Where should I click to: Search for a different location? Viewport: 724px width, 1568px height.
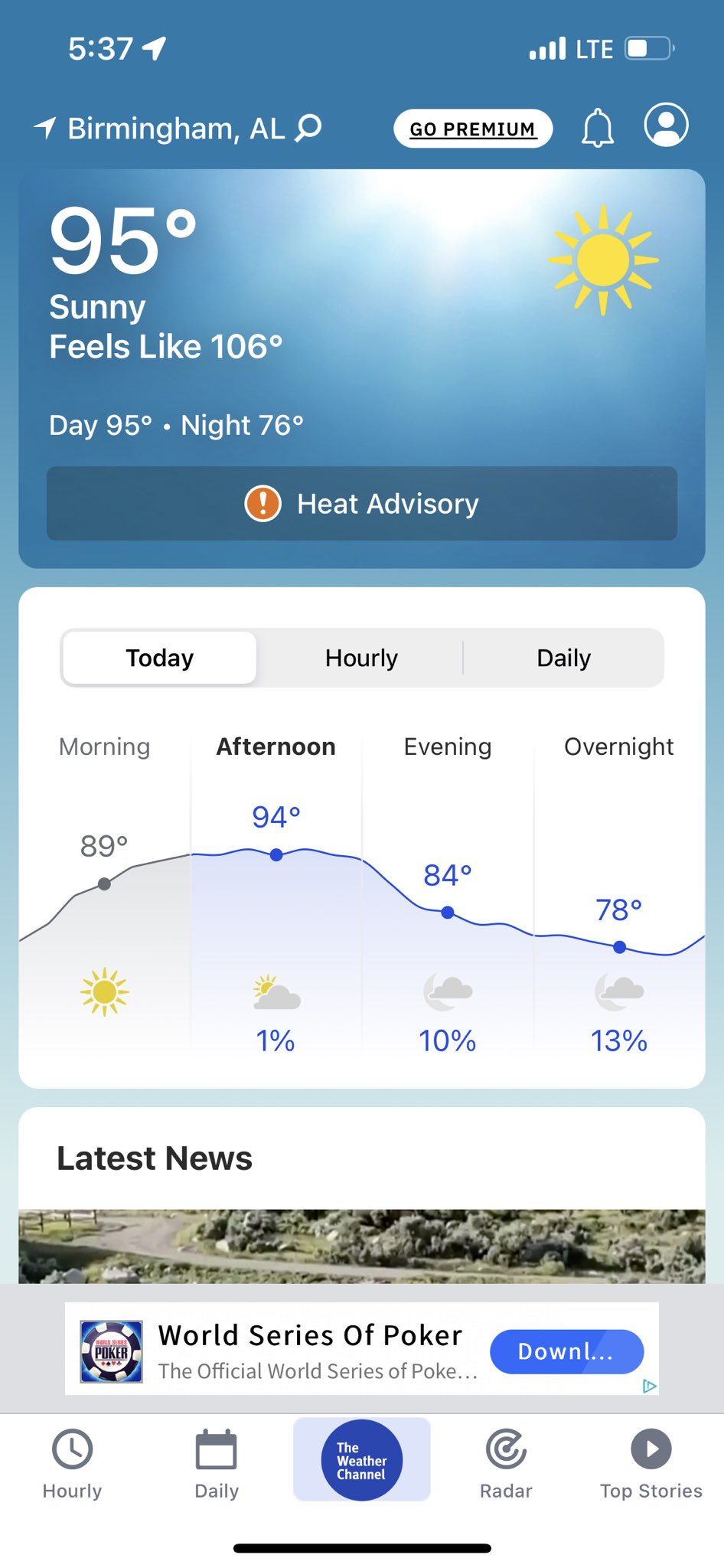[x=308, y=128]
